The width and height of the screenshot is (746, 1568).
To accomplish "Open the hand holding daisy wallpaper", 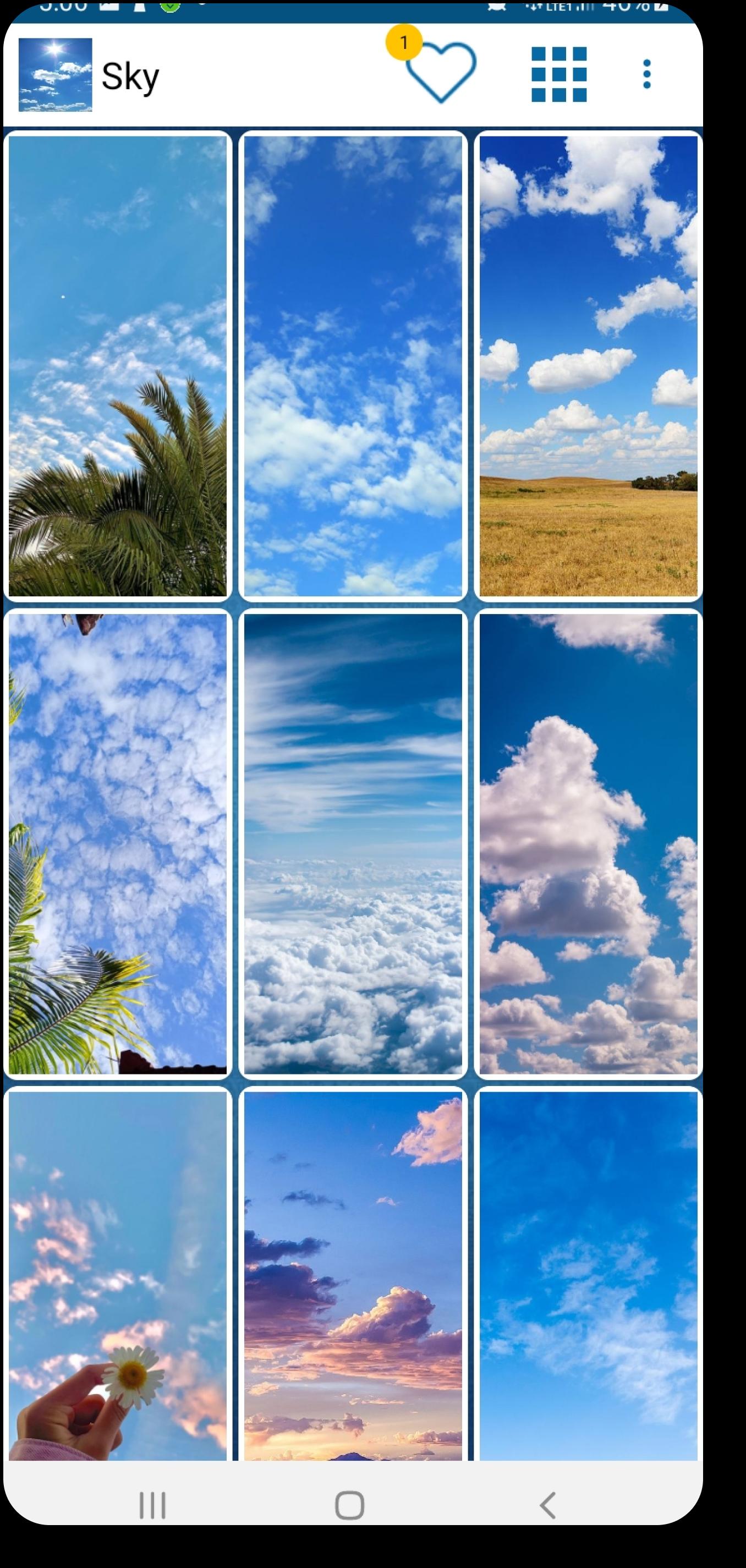I will click(x=117, y=1276).
